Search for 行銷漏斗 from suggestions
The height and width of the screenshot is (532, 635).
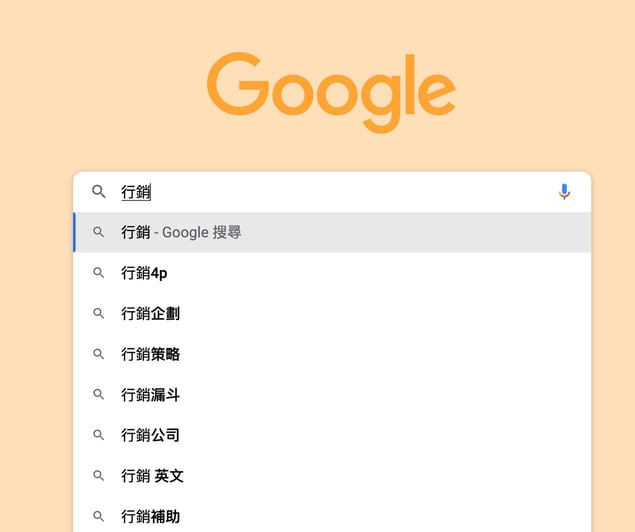(x=150, y=395)
